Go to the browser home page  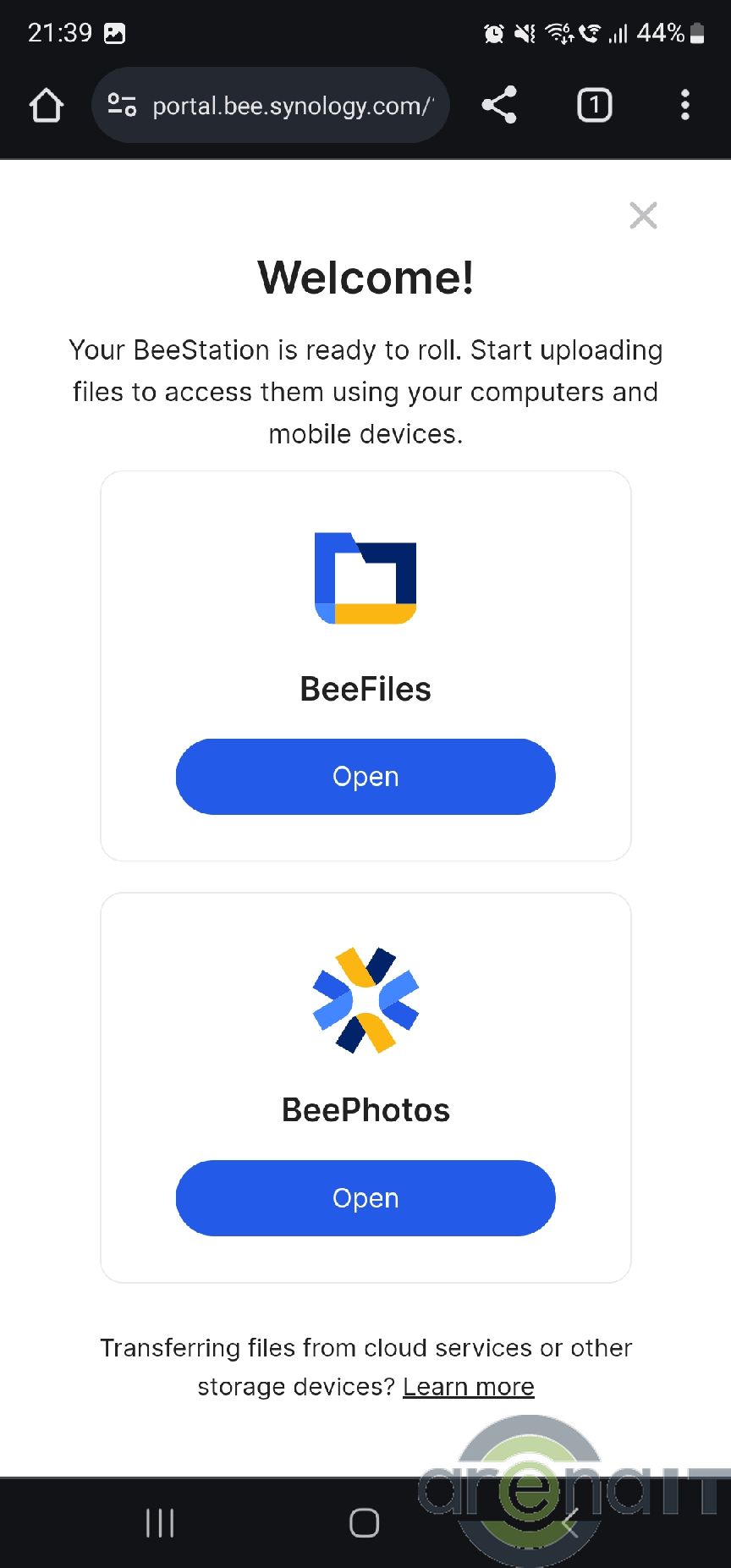coord(47,106)
